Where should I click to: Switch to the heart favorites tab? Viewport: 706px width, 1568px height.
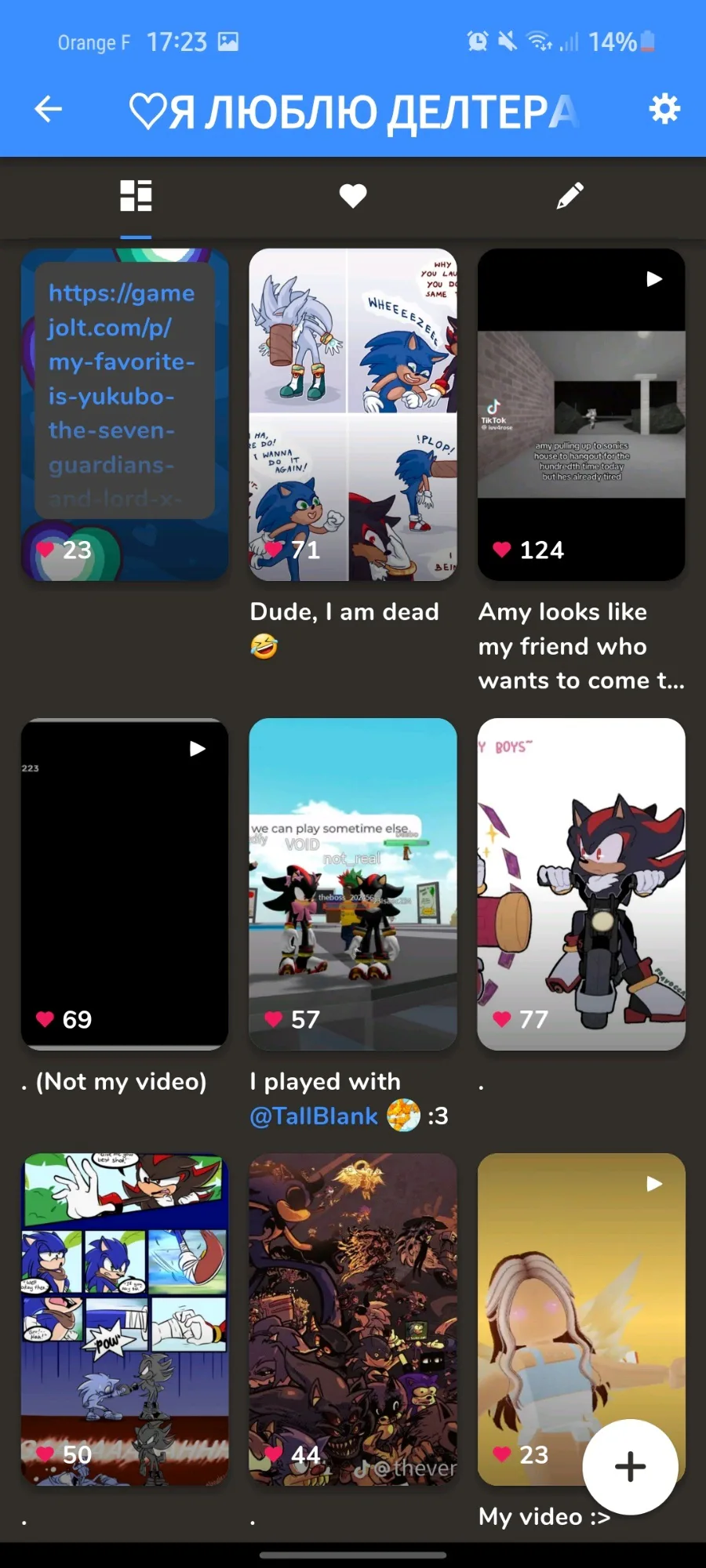click(353, 196)
